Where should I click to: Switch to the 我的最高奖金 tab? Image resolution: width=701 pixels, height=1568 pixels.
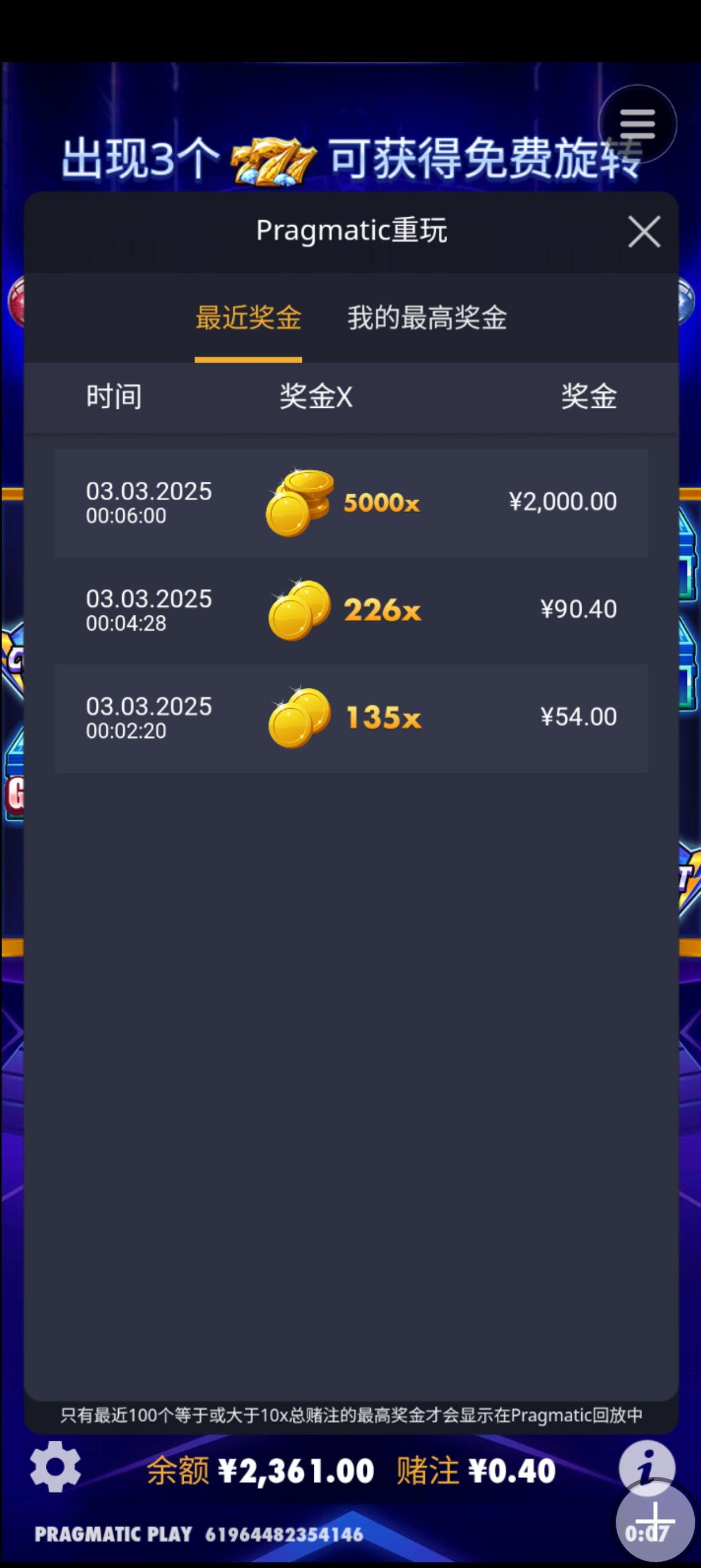[x=427, y=318]
